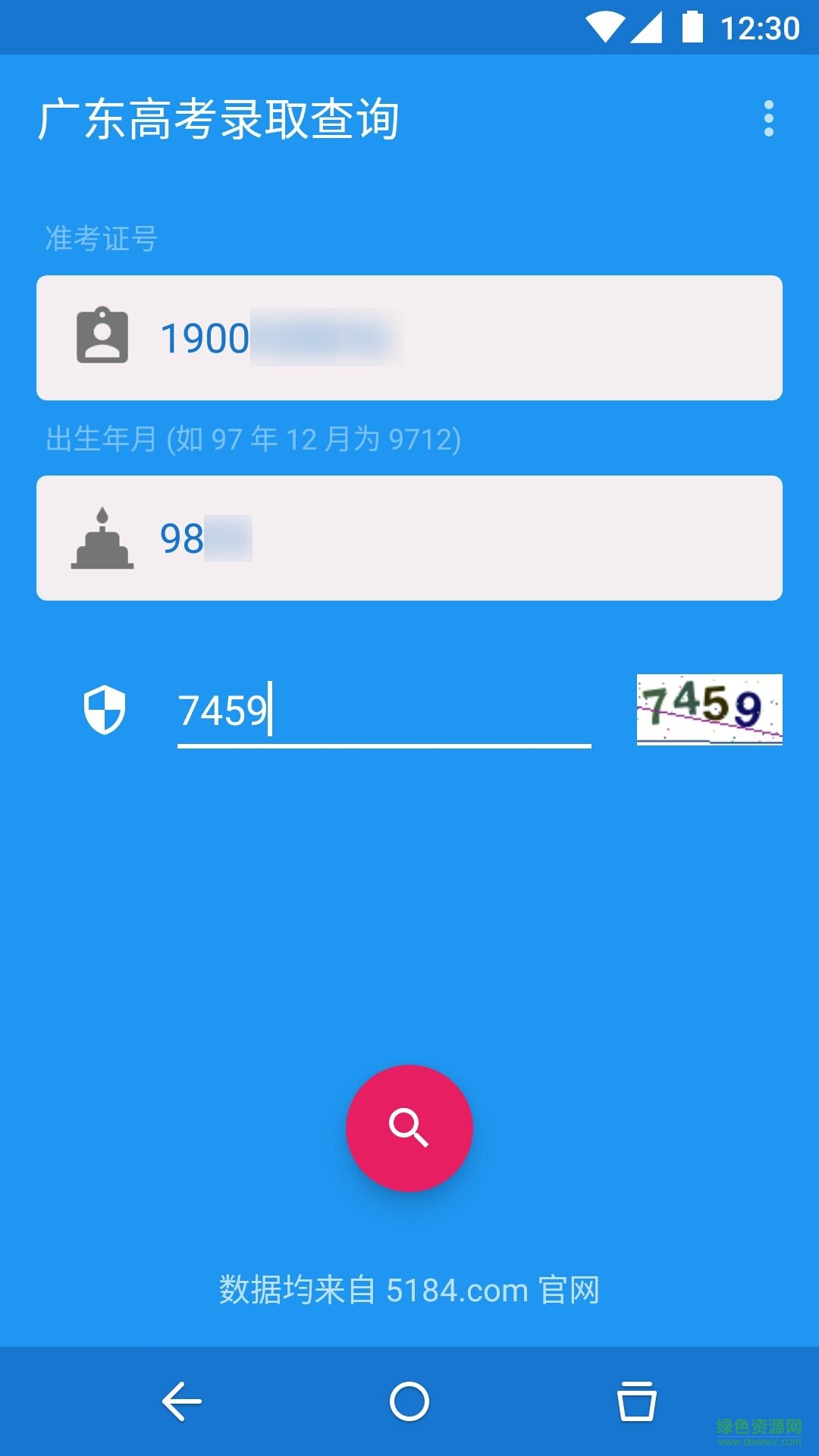Tap the back navigation arrow

180,1400
